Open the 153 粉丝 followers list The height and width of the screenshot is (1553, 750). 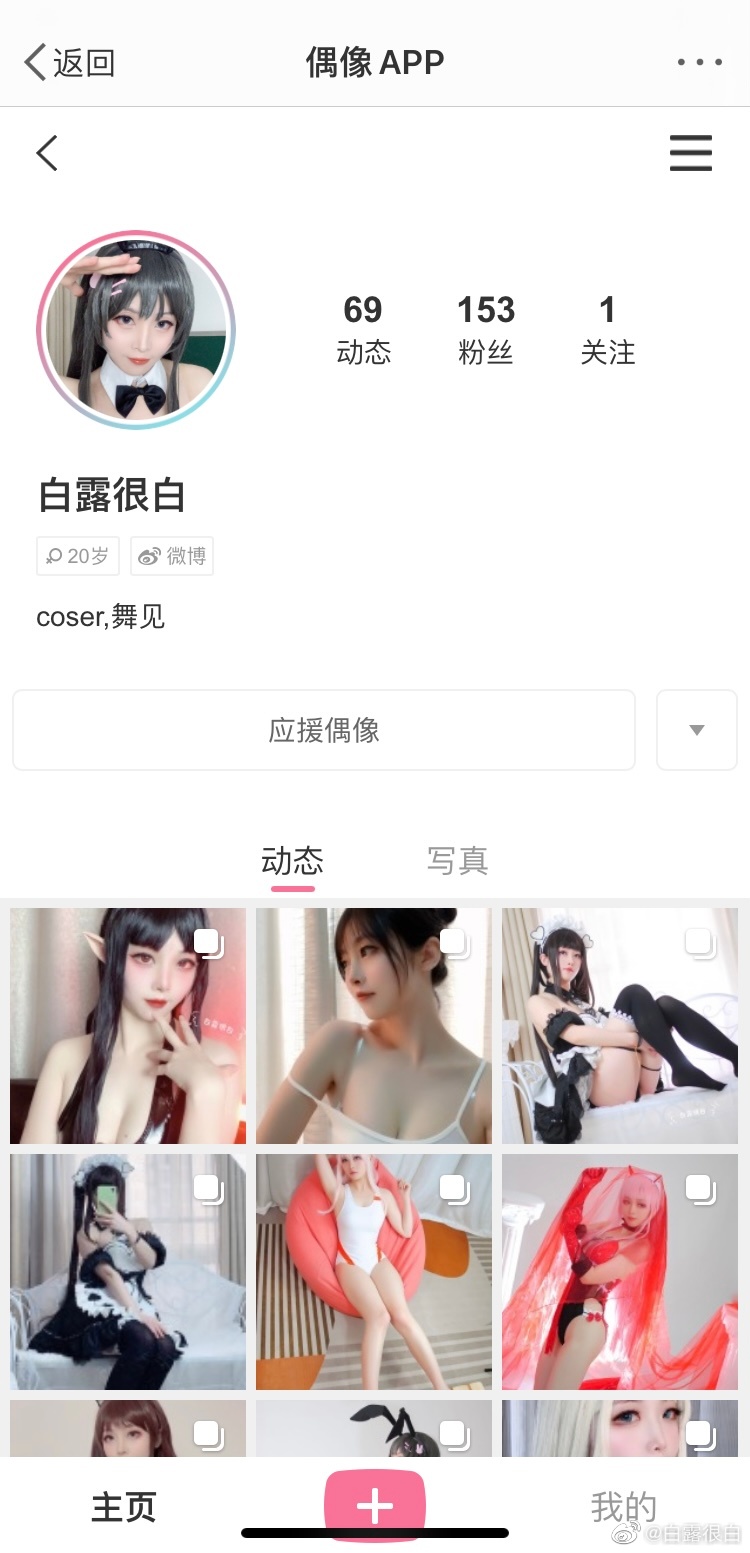click(486, 329)
